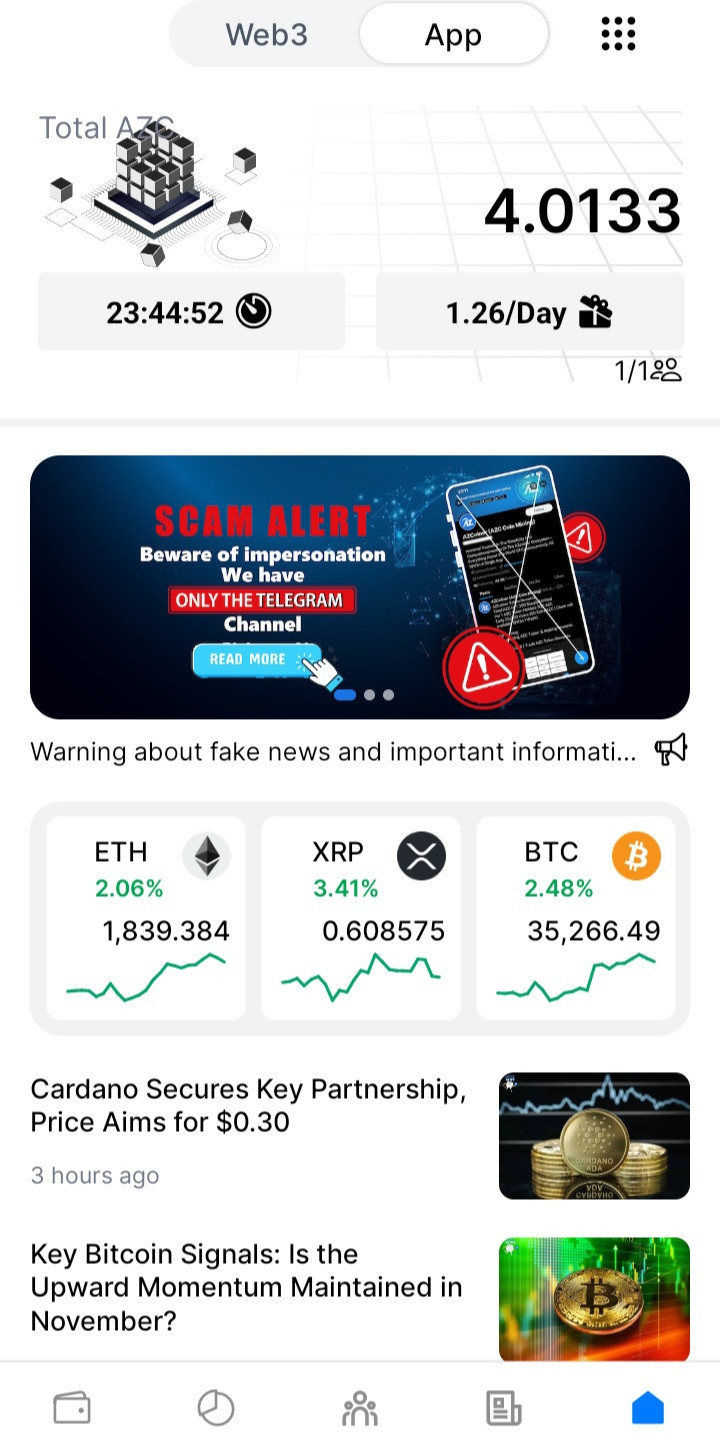Open the 1.26/Day gift rewards button
Image resolution: width=720 pixels, height=1450 pixels.
pos(530,312)
